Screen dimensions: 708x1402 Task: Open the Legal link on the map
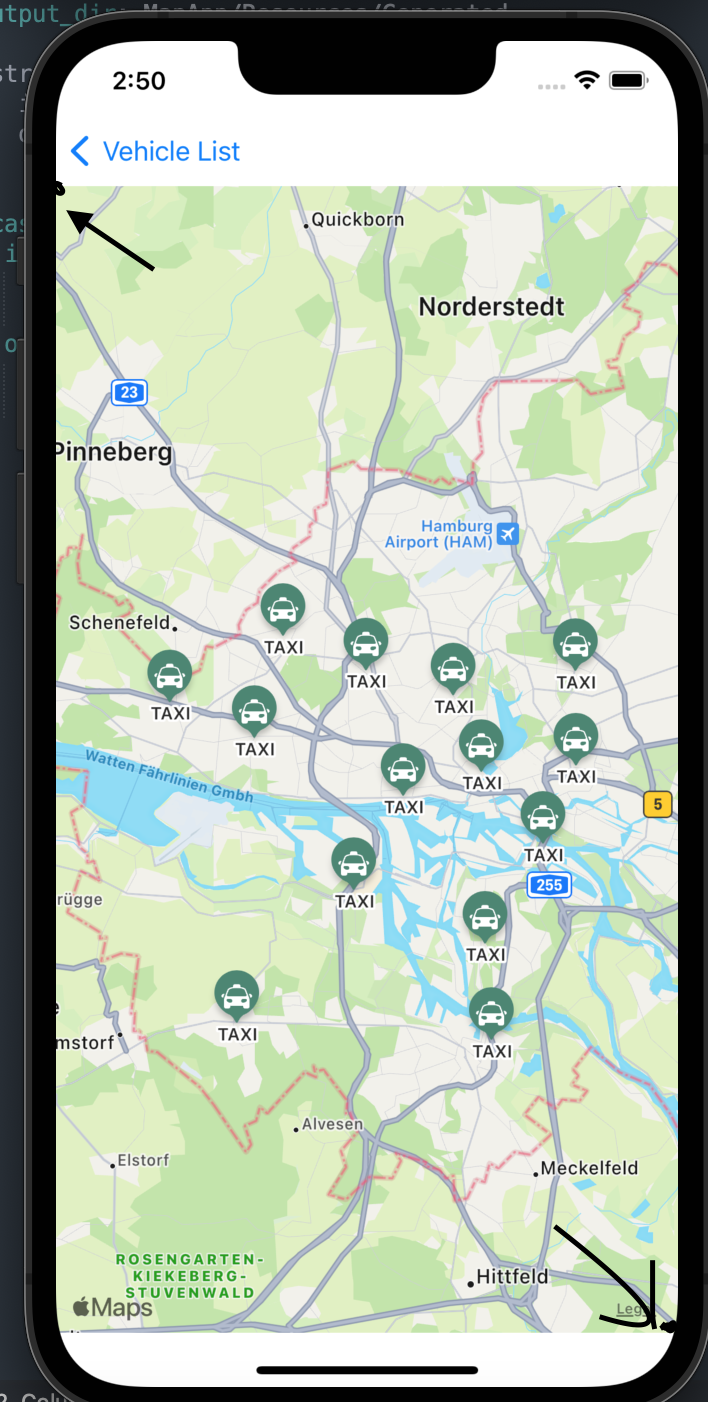click(630, 1309)
